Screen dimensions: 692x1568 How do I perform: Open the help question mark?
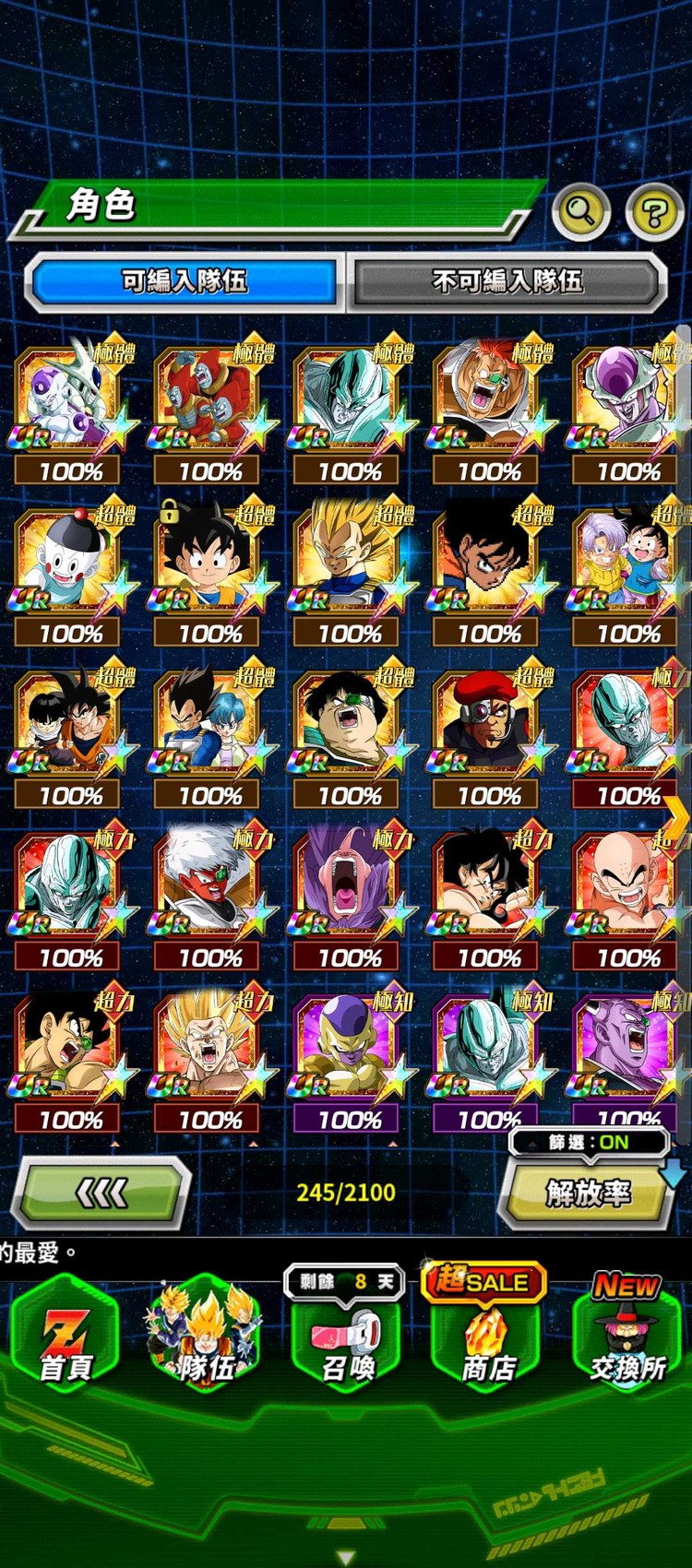653,212
